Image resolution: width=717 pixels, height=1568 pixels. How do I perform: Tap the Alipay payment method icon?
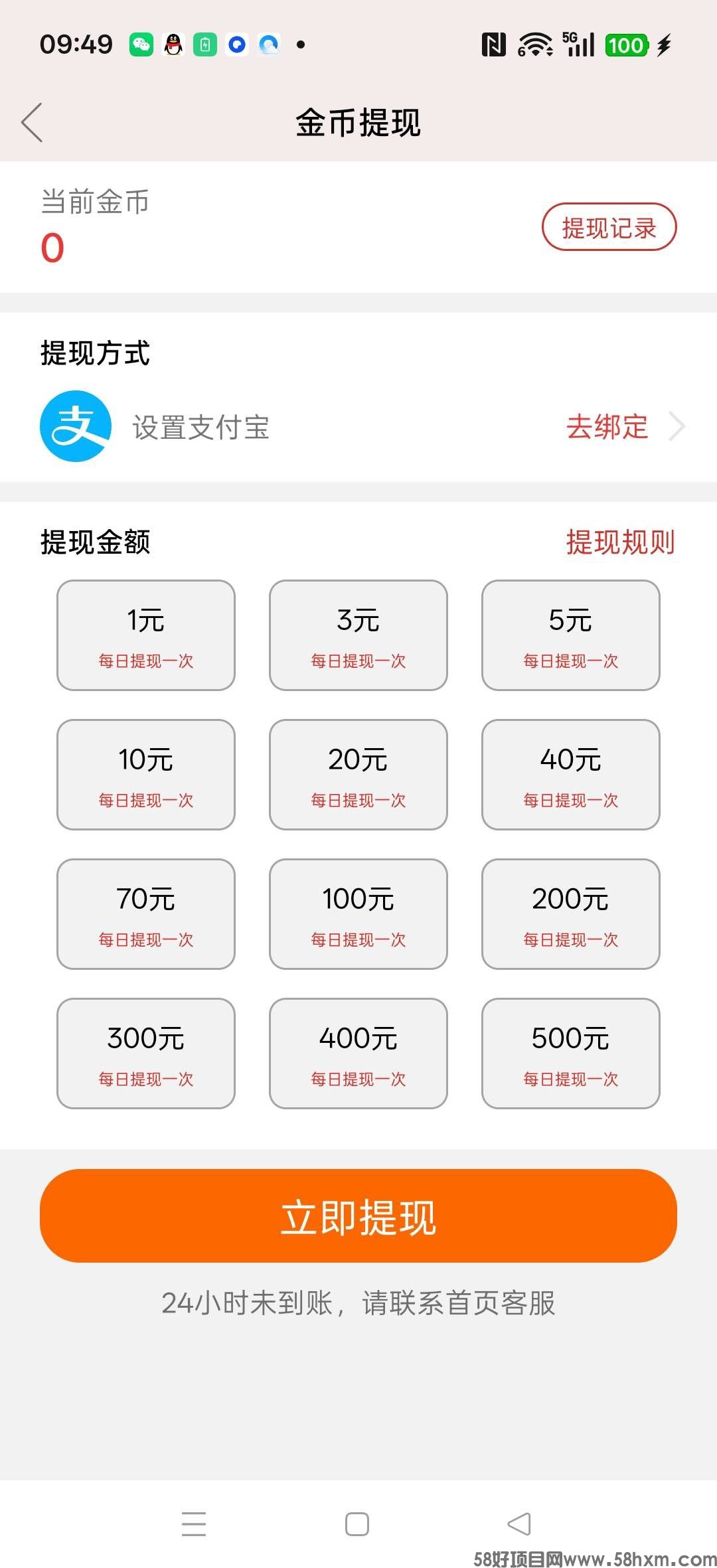(75, 428)
